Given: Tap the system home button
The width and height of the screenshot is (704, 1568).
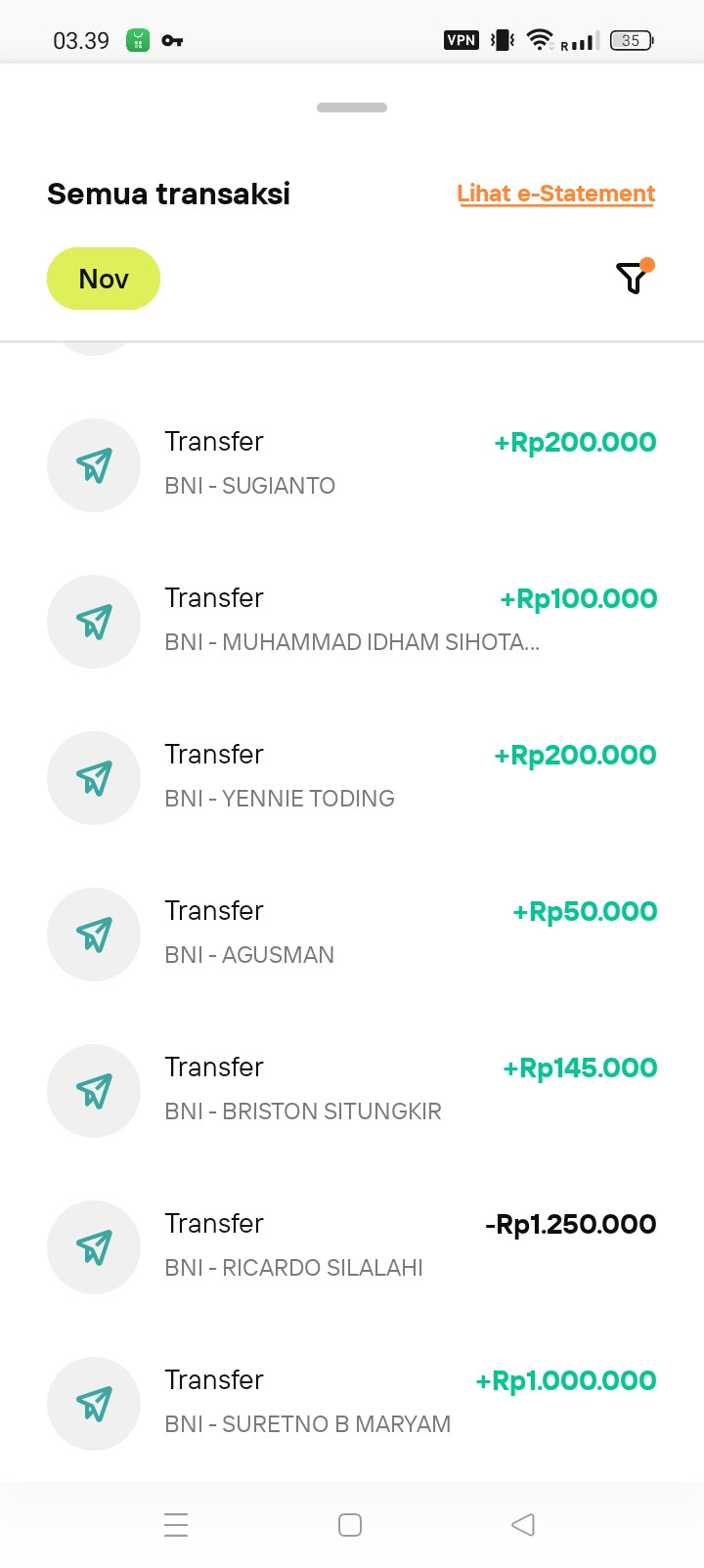Looking at the screenshot, I should 350,1524.
